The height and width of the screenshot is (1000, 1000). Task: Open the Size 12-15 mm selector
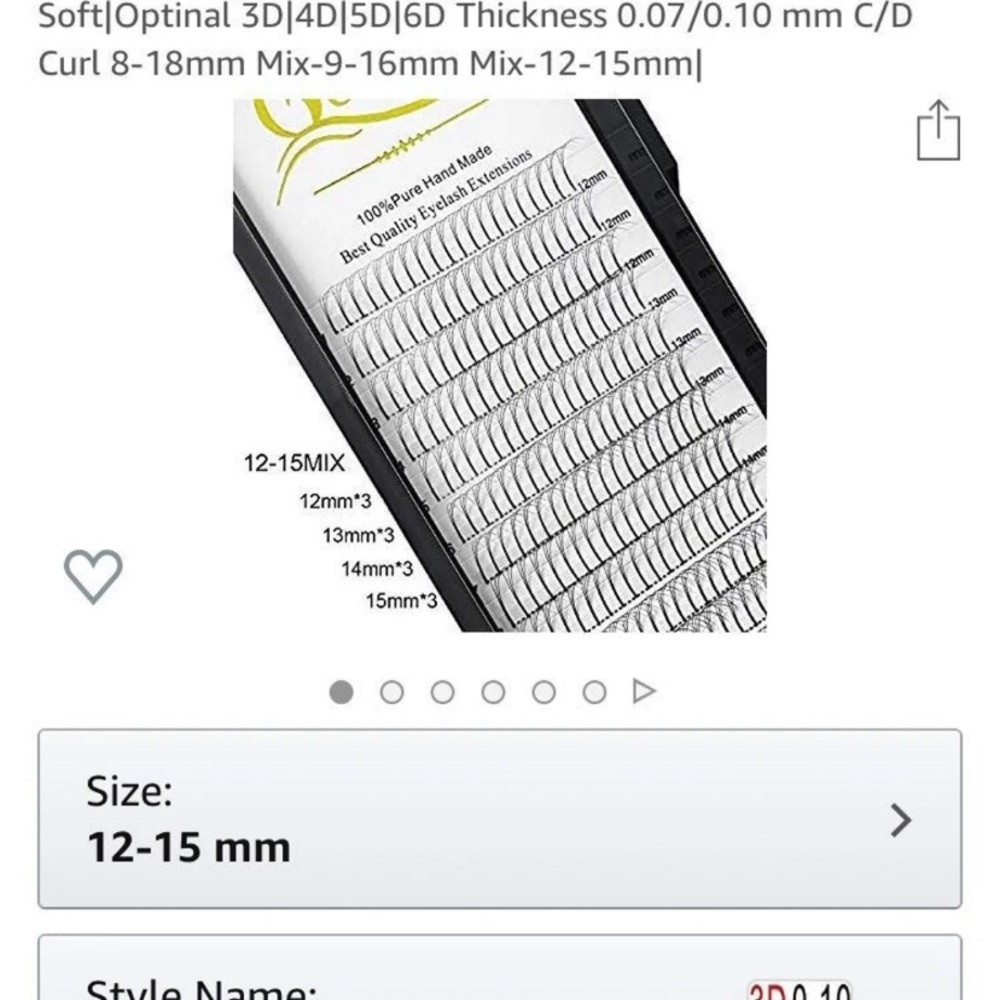click(x=500, y=819)
